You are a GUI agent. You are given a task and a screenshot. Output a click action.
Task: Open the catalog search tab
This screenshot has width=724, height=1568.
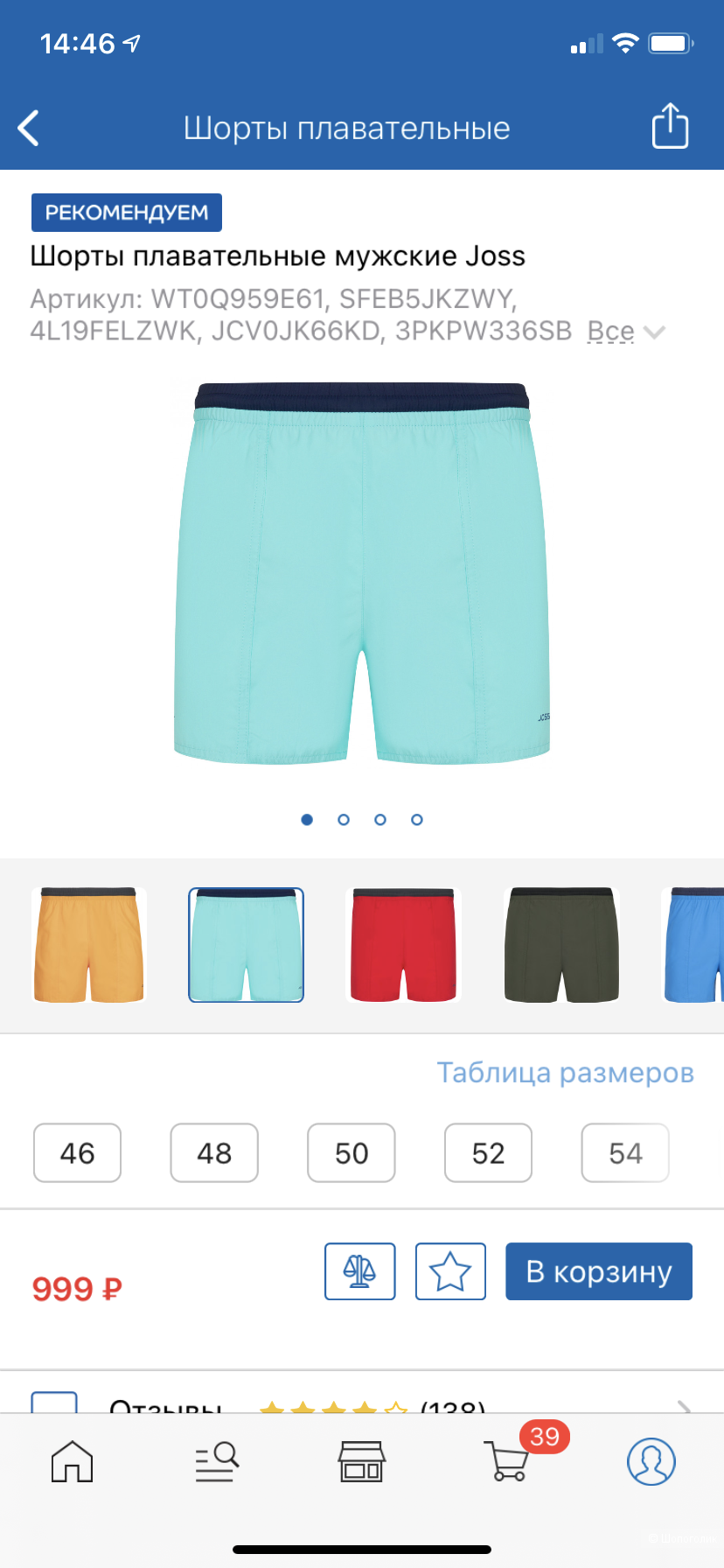pos(217,1461)
